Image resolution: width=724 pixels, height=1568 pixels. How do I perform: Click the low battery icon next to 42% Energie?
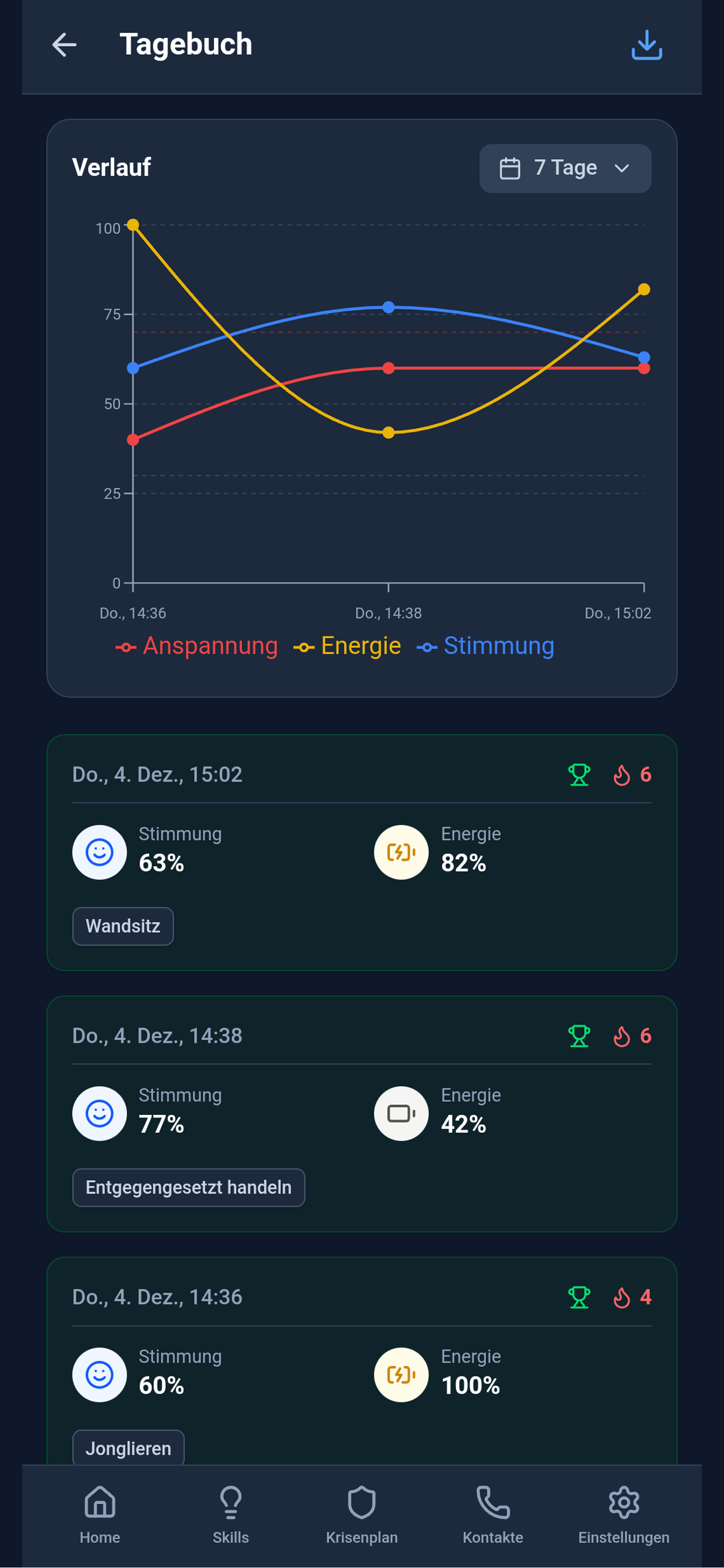click(401, 1114)
